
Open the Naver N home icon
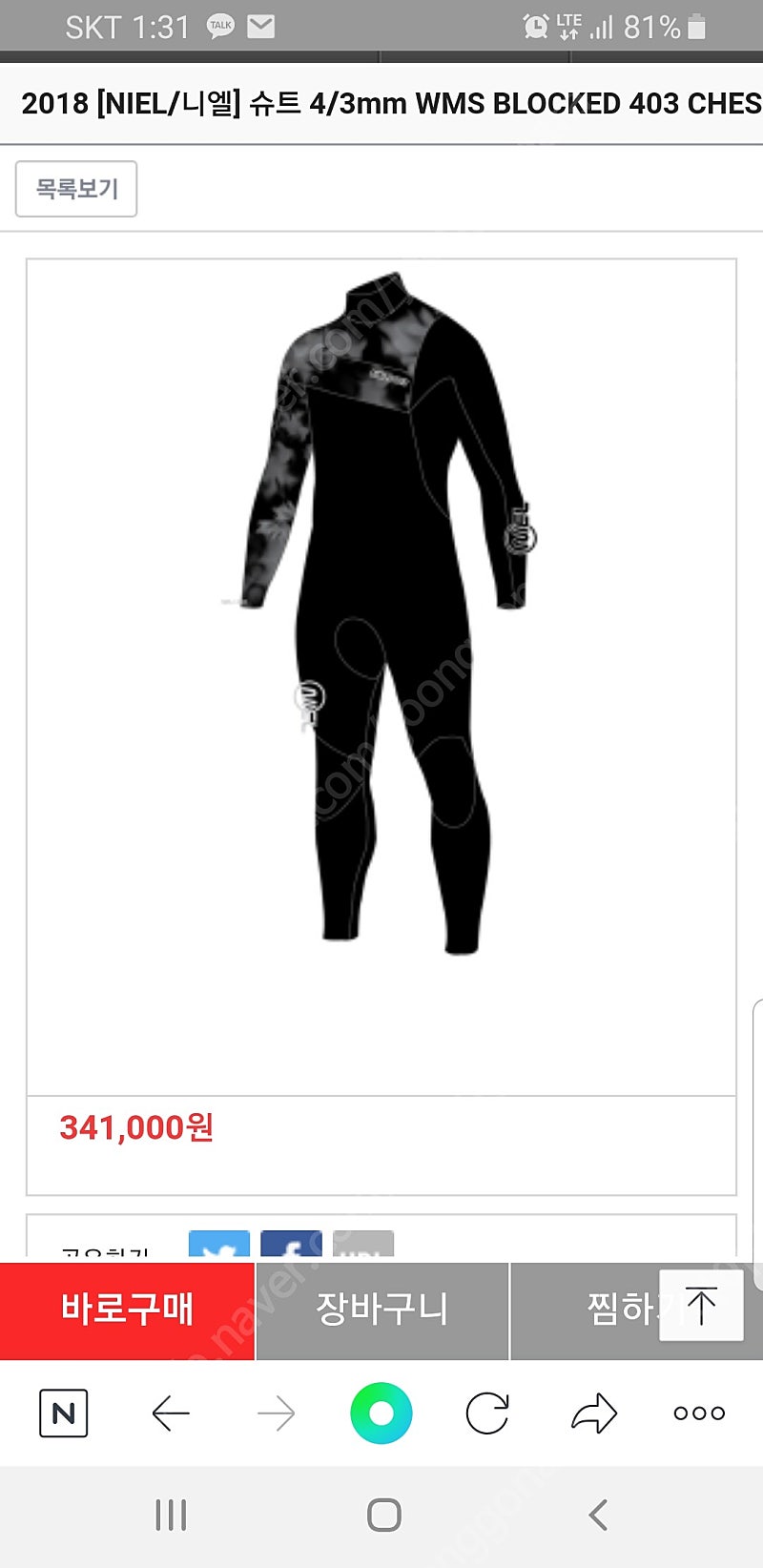click(x=64, y=1413)
